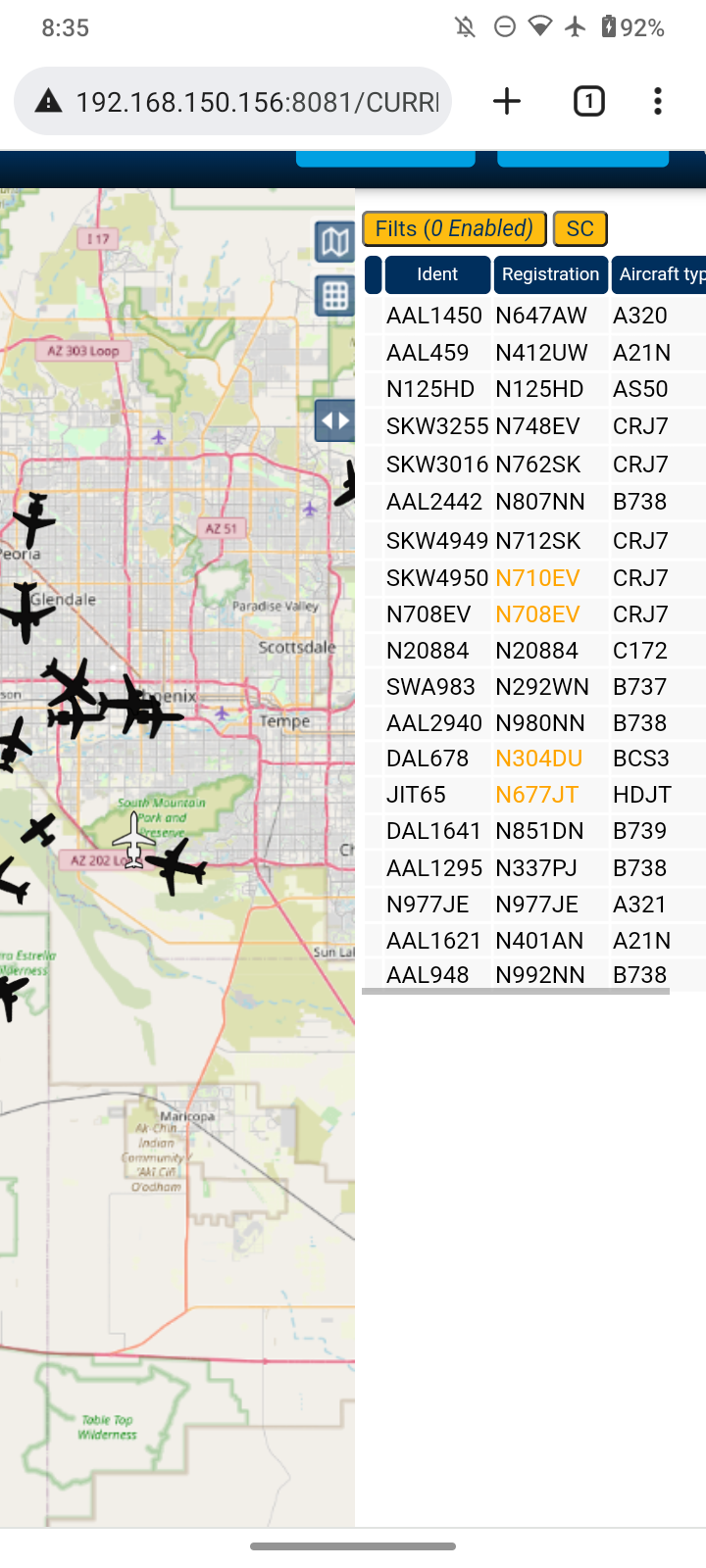706x1568 pixels.
Task: Sort by the Aircraft type column
Action: point(659,274)
